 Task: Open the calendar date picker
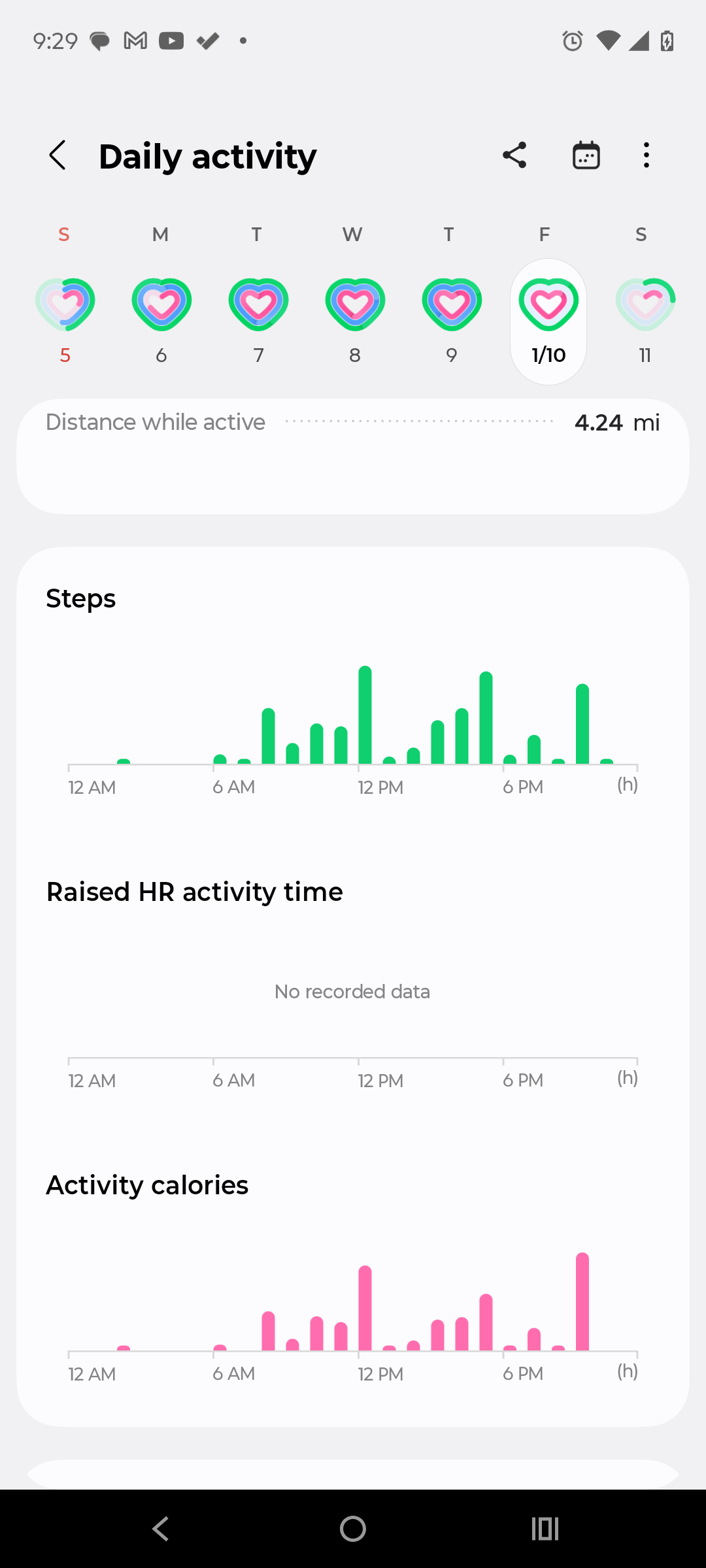585,155
